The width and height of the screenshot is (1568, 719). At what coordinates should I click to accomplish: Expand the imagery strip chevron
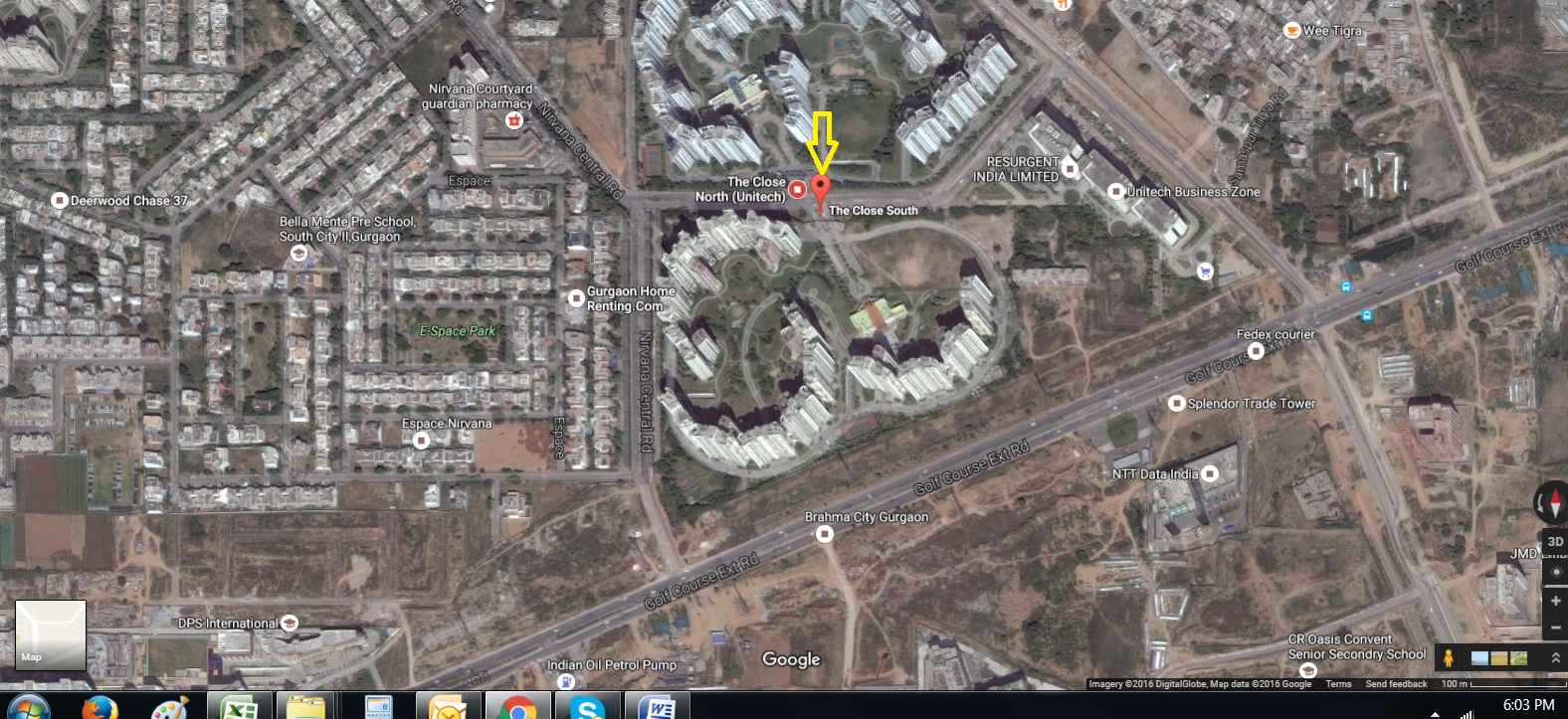point(1555,658)
